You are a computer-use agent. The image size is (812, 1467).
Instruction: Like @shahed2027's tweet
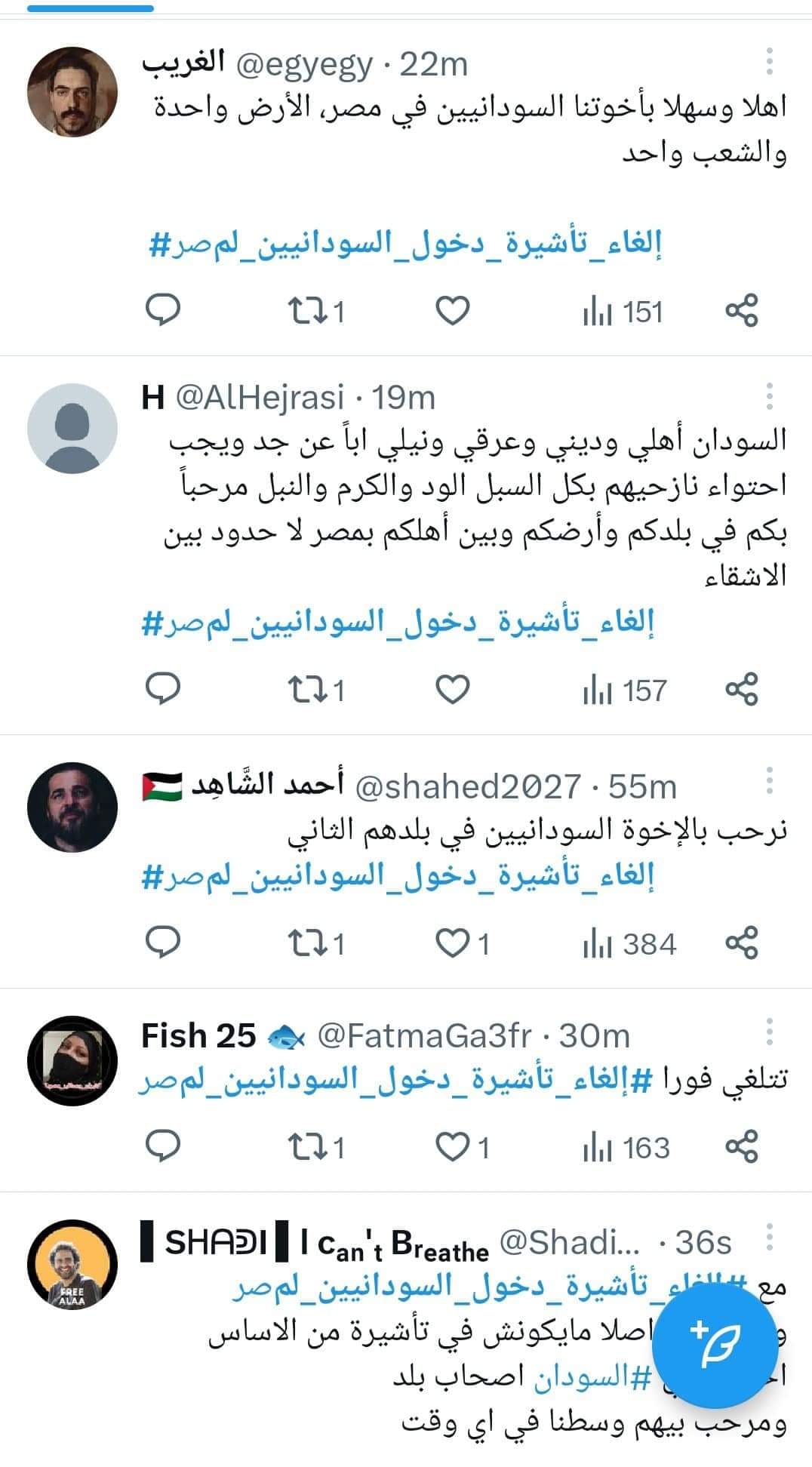[453, 943]
